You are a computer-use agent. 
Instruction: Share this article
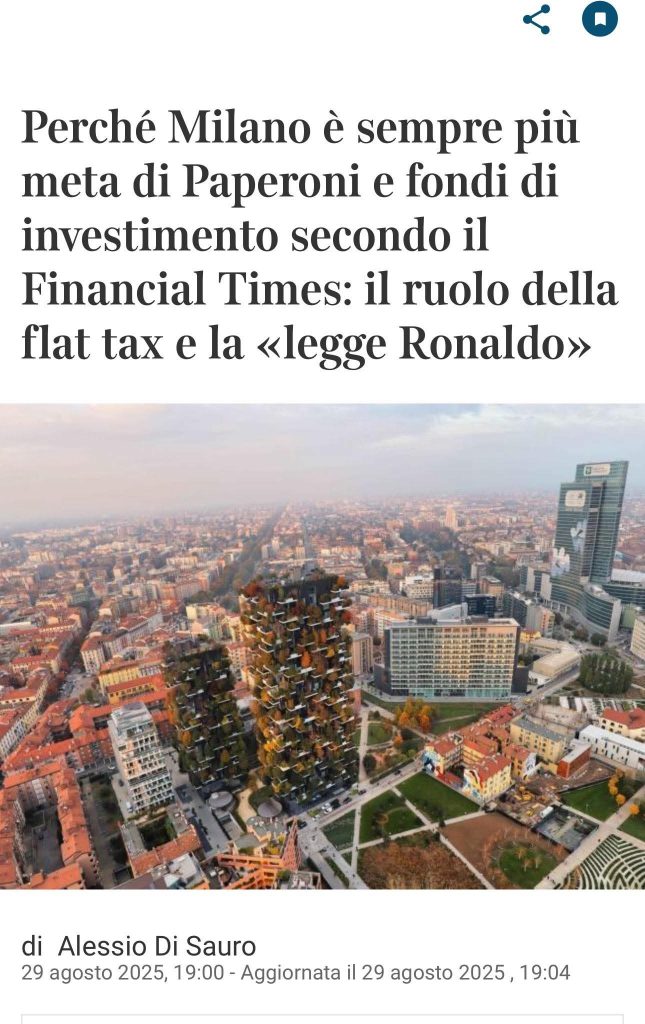click(537, 19)
